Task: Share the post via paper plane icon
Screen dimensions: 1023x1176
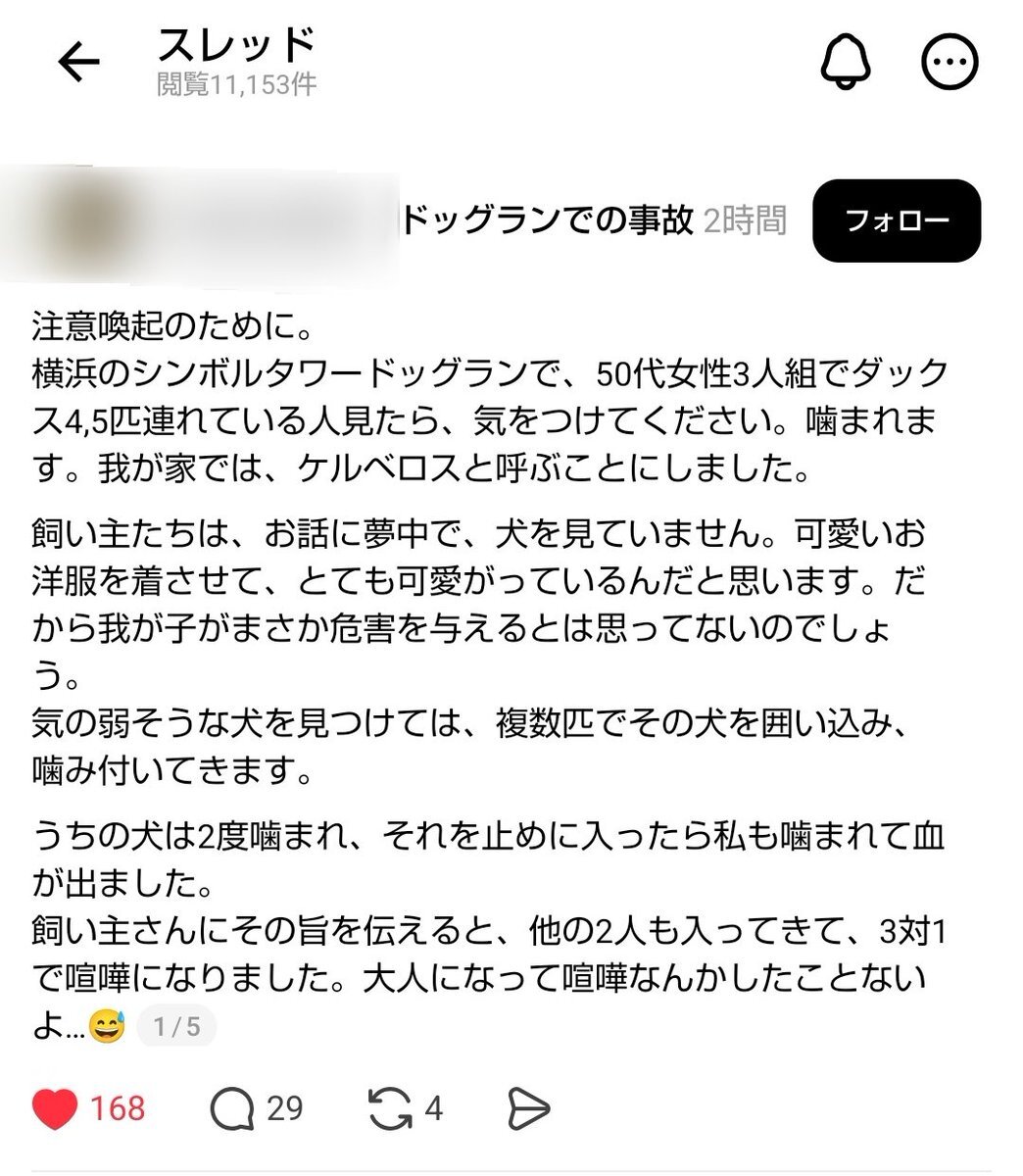Action: click(x=529, y=1108)
